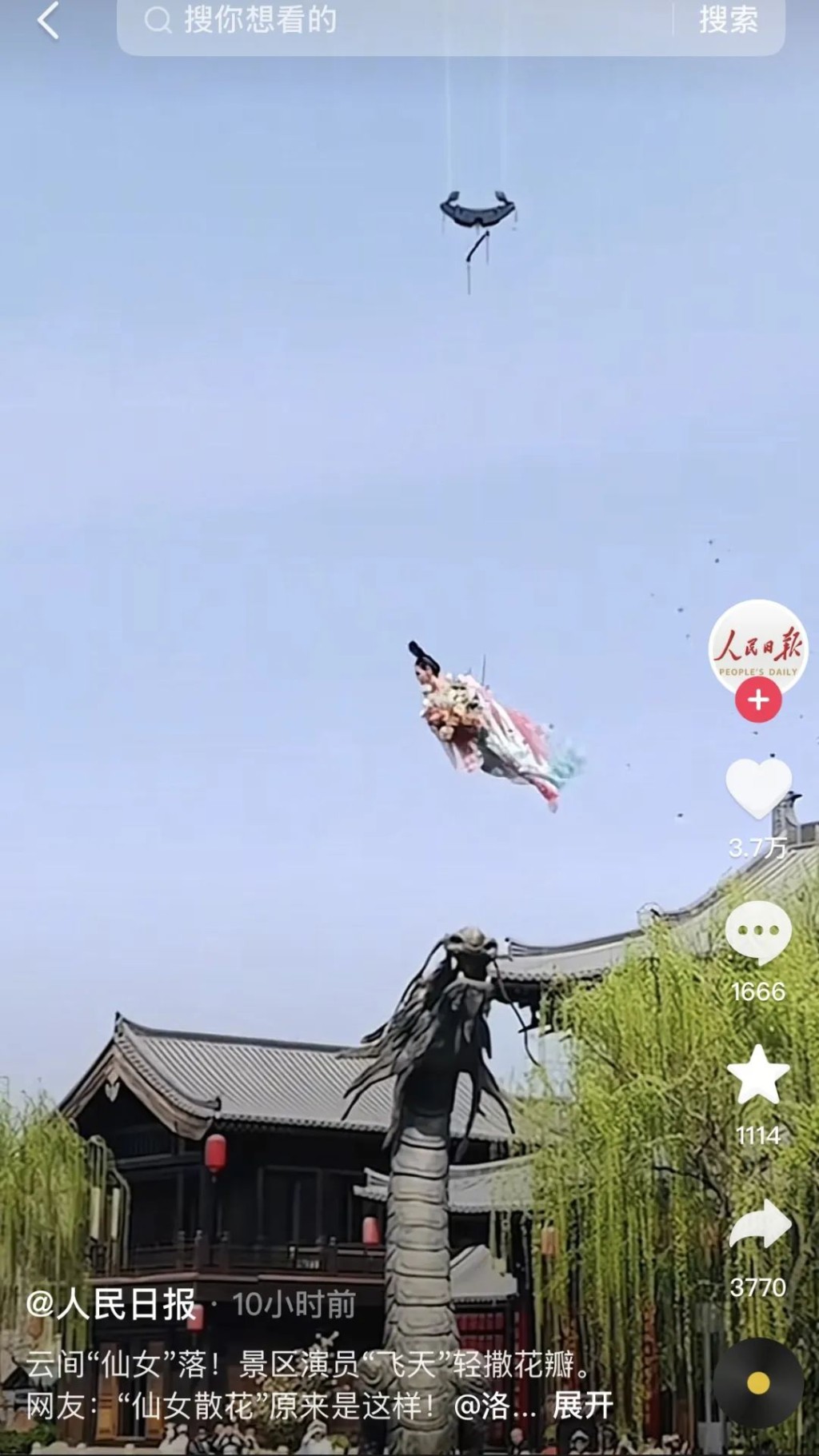Add video to favorites with star
Image resolution: width=819 pixels, height=1456 pixels.
(x=757, y=1076)
